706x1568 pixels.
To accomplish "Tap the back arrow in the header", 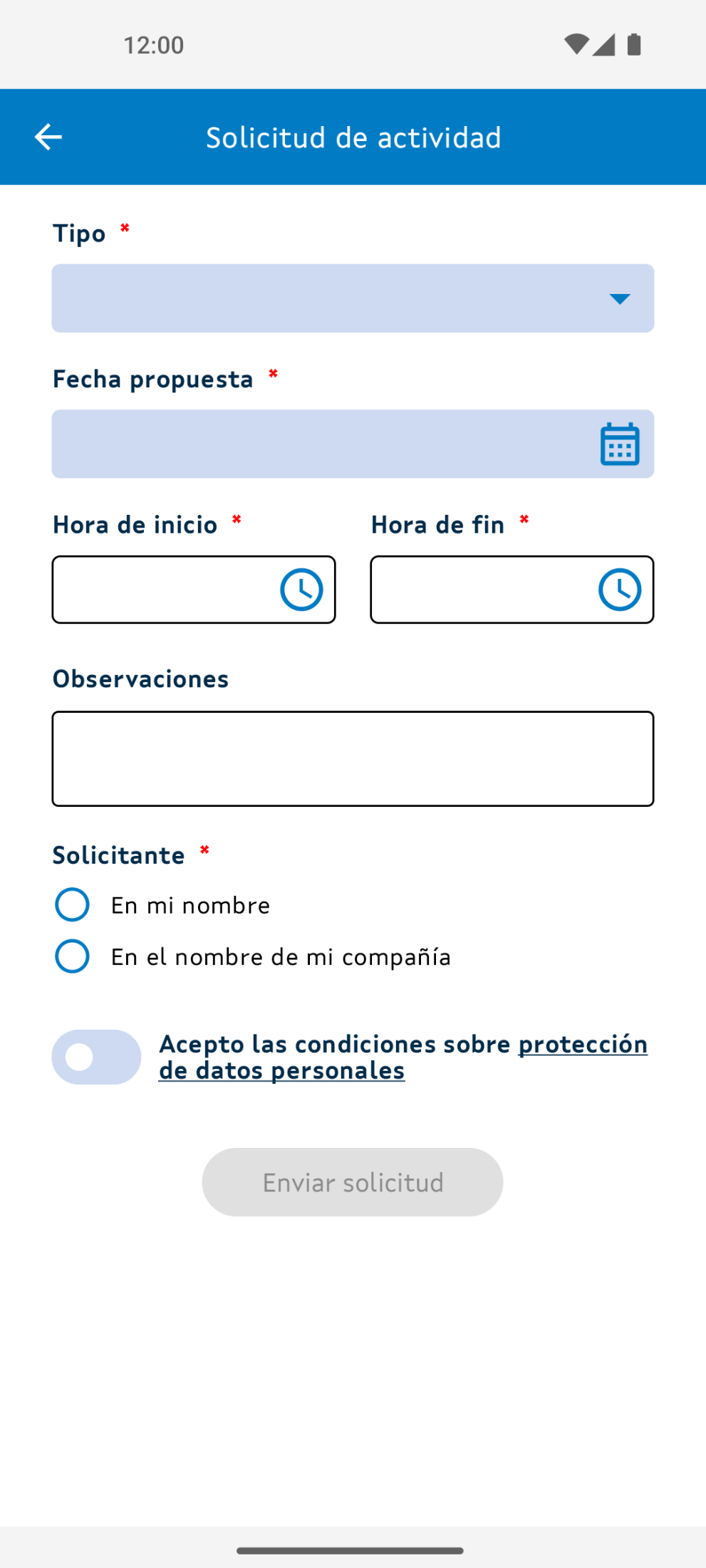I will [46, 137].
